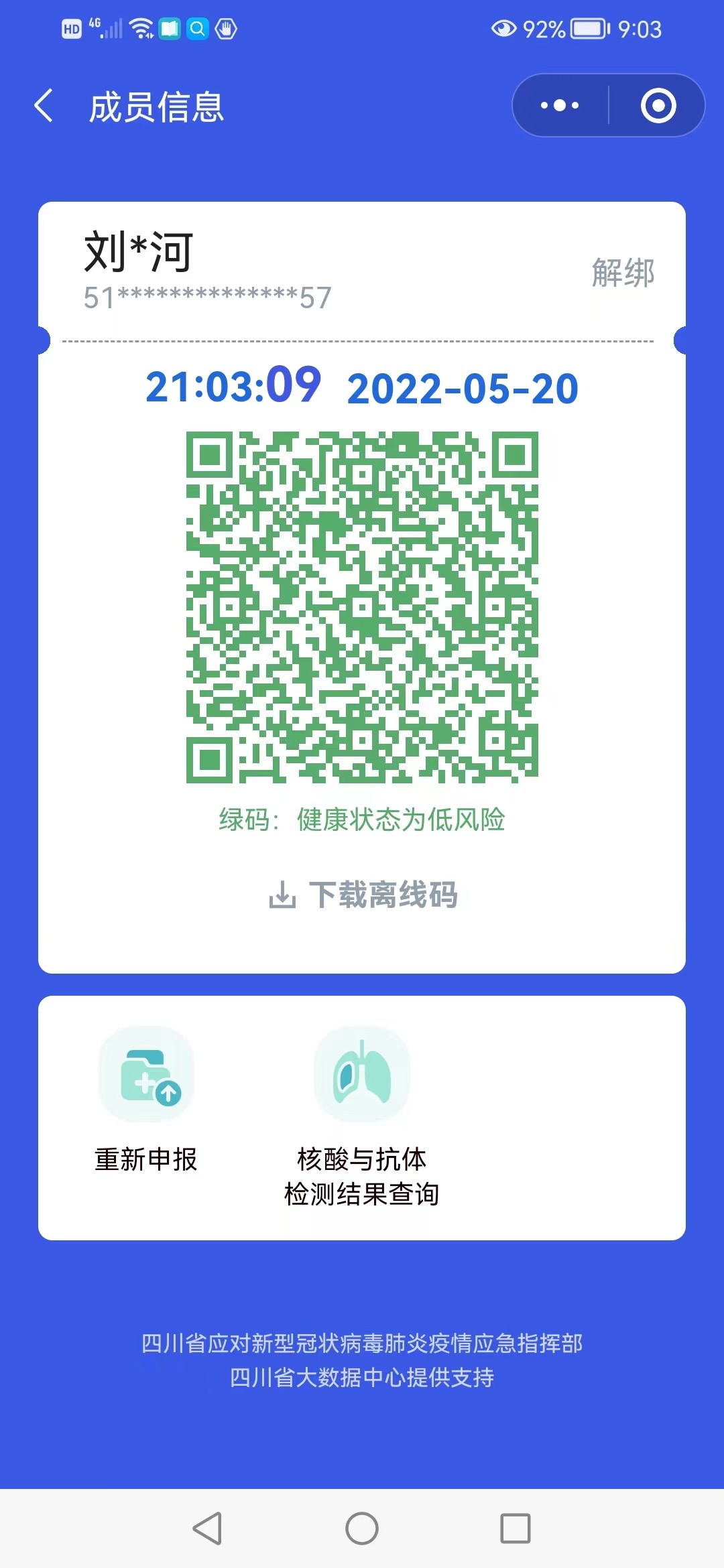
Task: Tap 解绑 to unbind this member
Action: coord(622,273)
